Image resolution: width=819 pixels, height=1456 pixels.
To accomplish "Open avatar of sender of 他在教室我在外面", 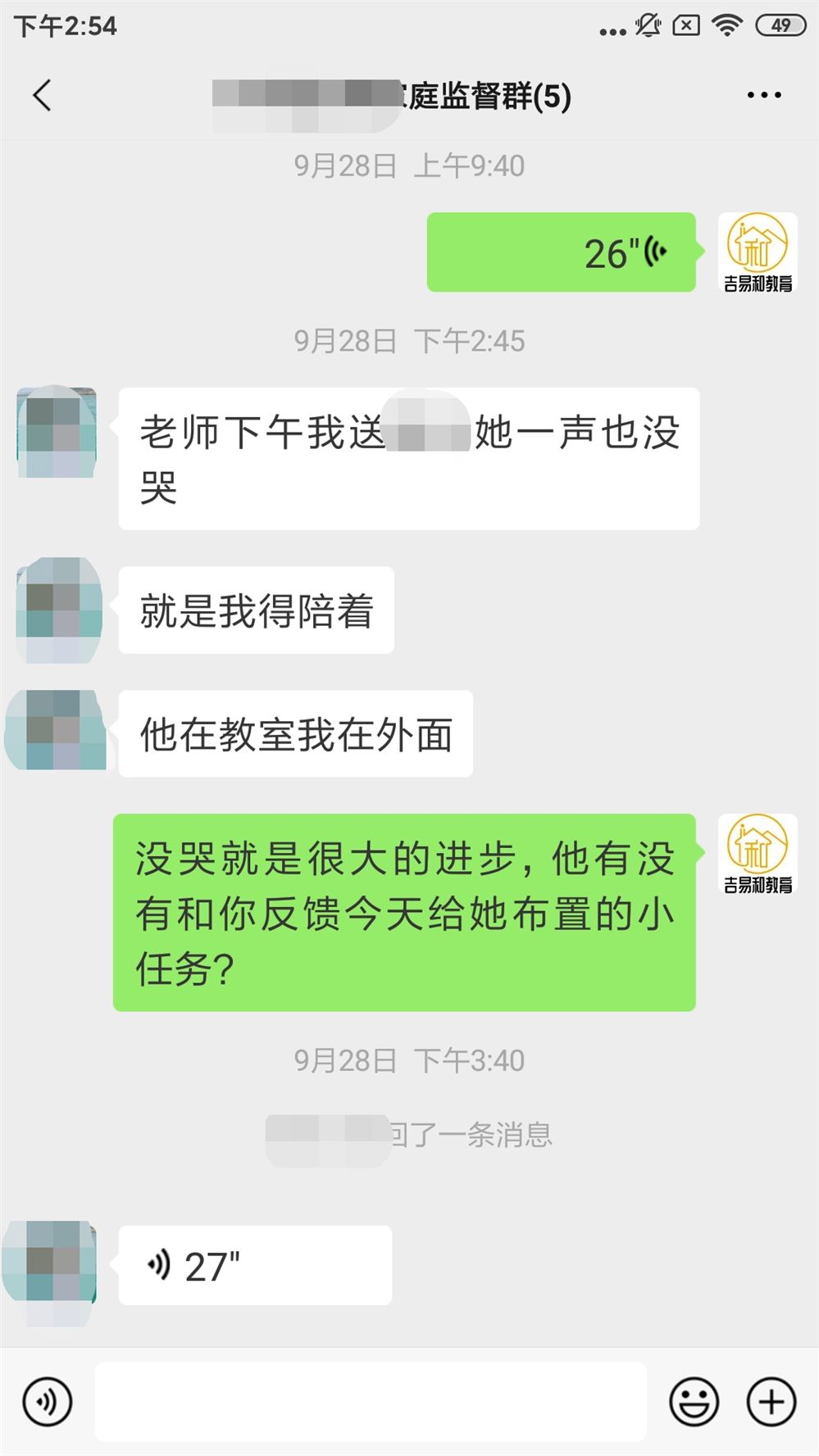I will pos(57,731).
